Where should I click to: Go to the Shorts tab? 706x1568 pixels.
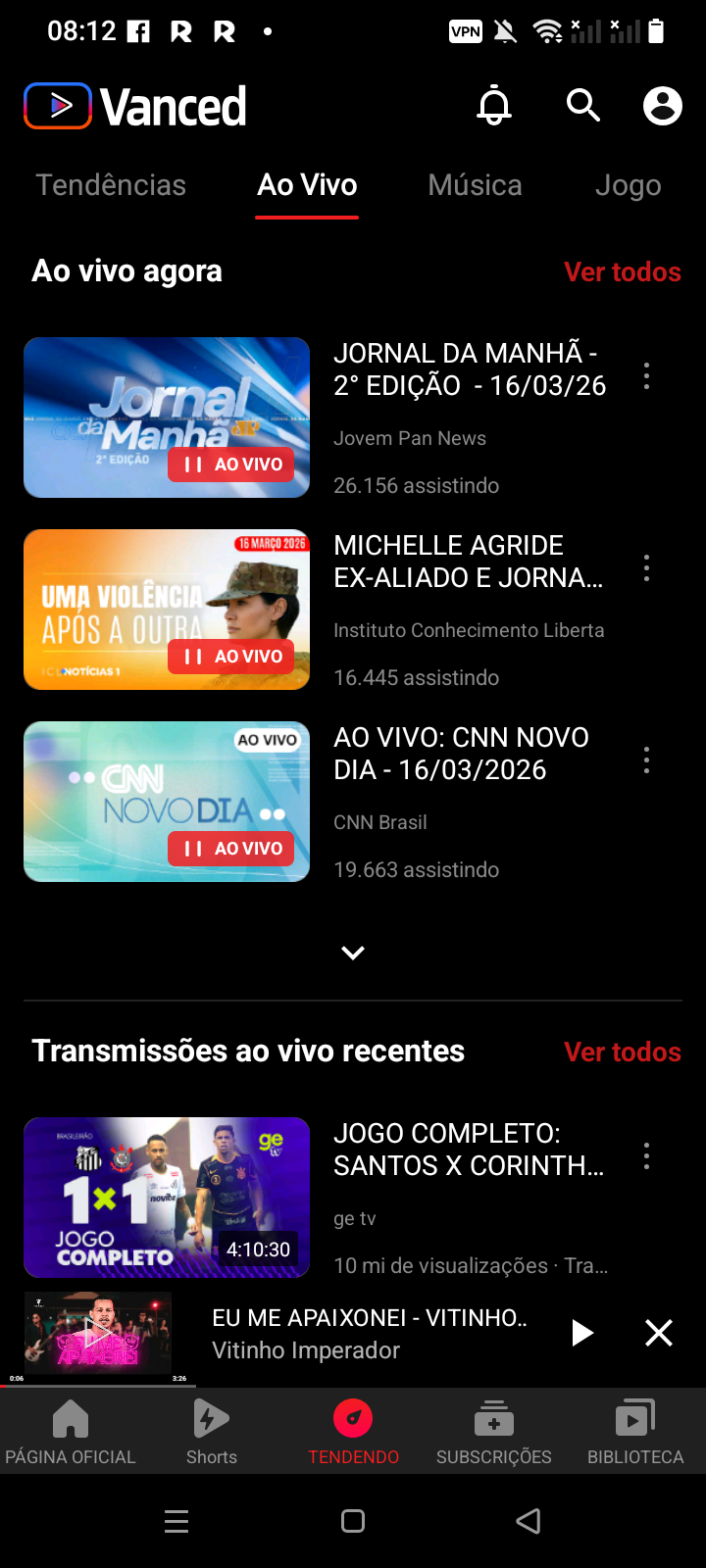(212, 1432)
